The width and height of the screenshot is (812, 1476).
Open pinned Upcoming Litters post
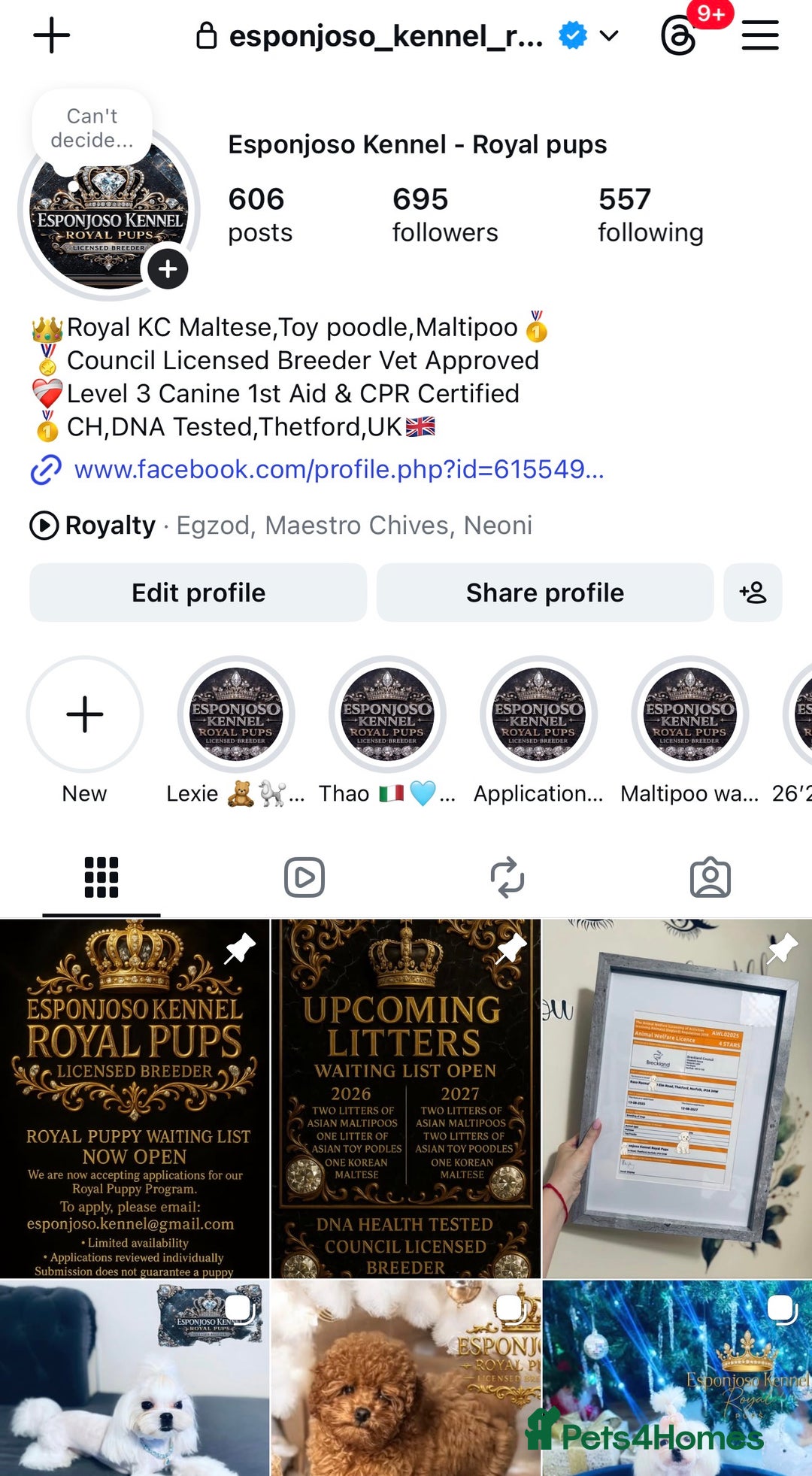405,1098
